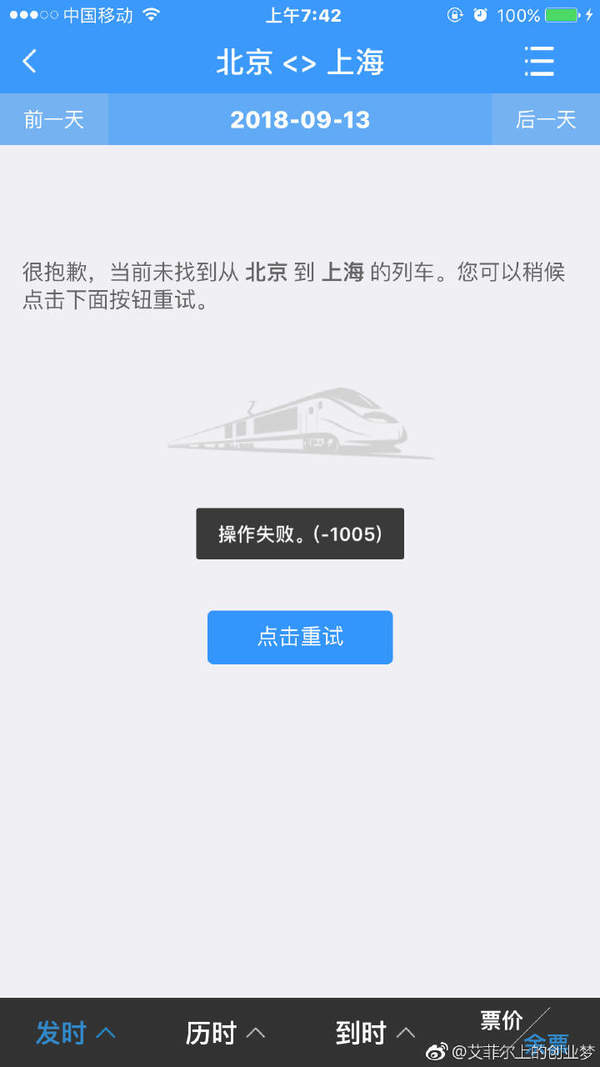Switch the 票价/余票 display

525,1030
